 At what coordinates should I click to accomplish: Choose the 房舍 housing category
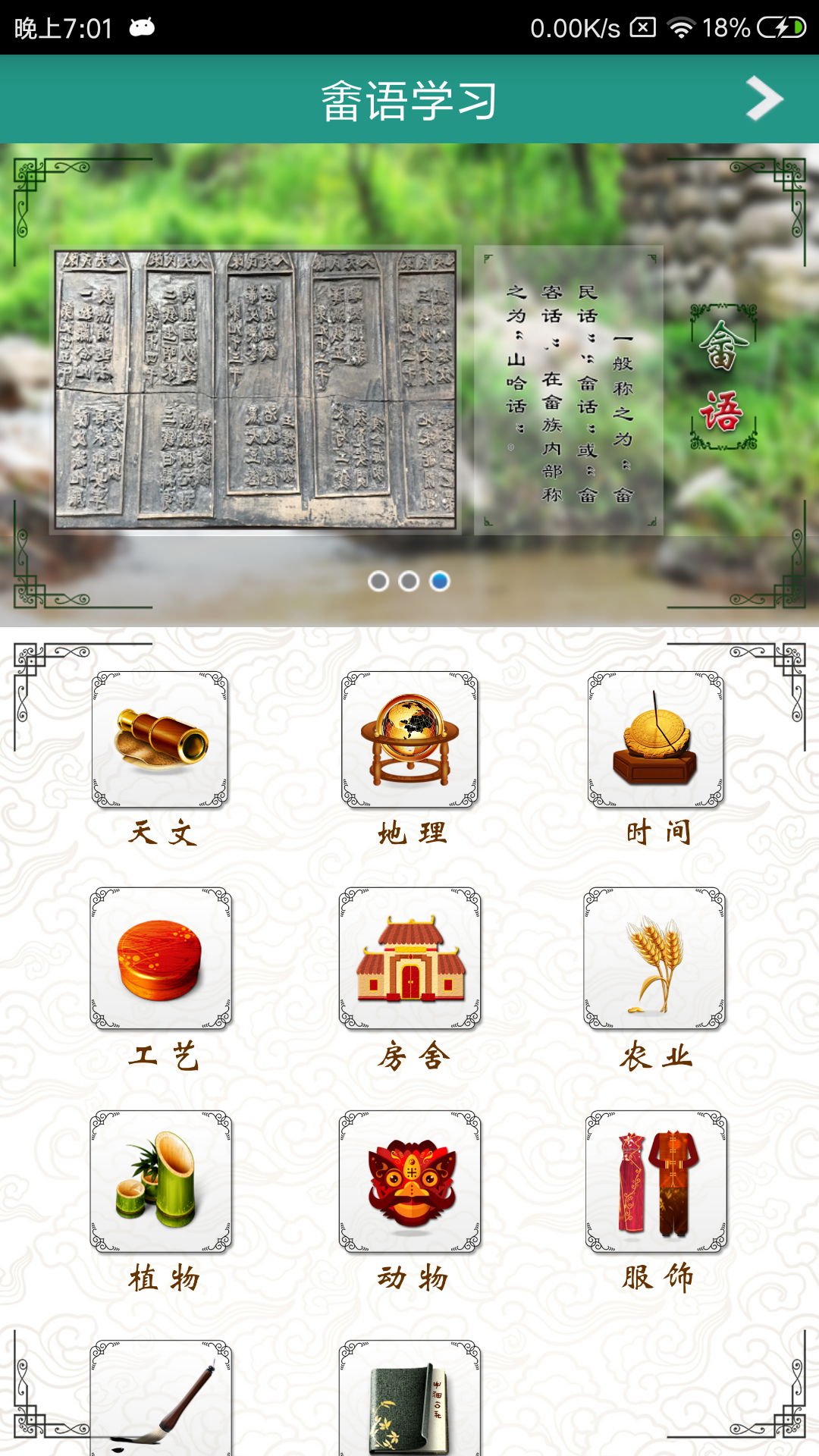409,959
